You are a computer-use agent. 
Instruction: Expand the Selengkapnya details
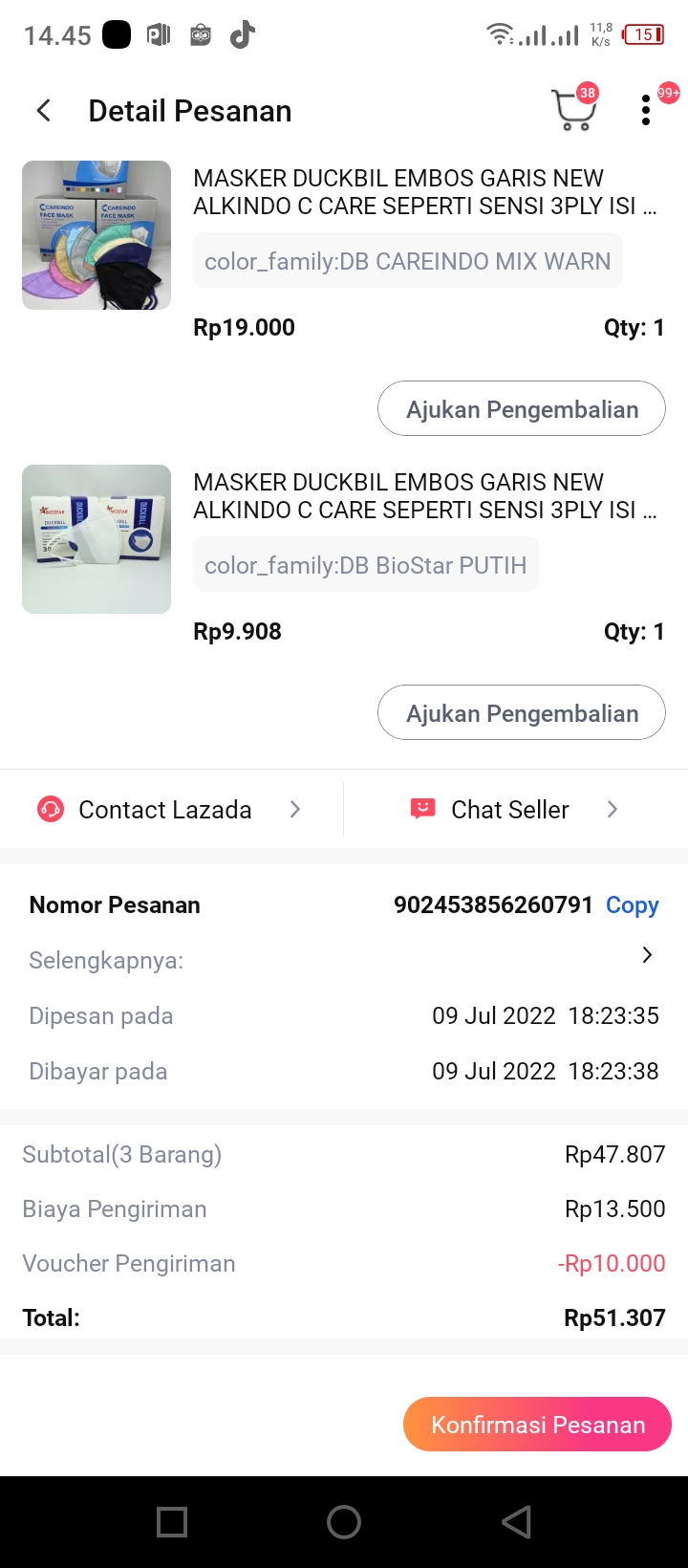click(x=647, y=955)
